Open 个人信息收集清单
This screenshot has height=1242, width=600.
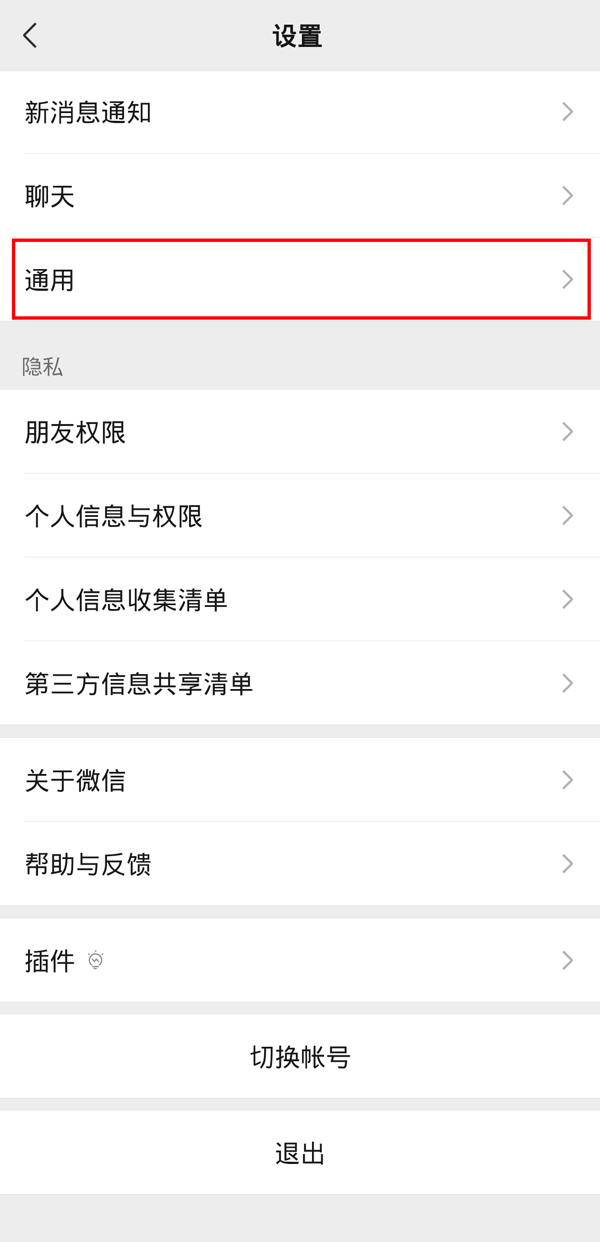coord(300,600)
